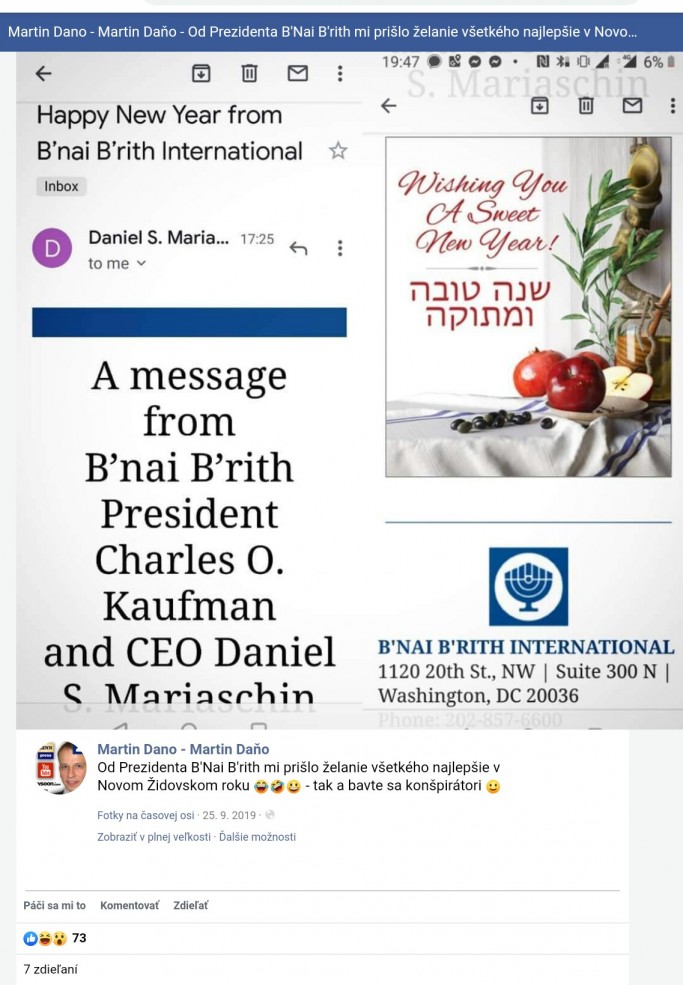Viewport: 683px width, 985px height.
Task: Tap Martin Dano's profile picture
Action: point(60,768)
